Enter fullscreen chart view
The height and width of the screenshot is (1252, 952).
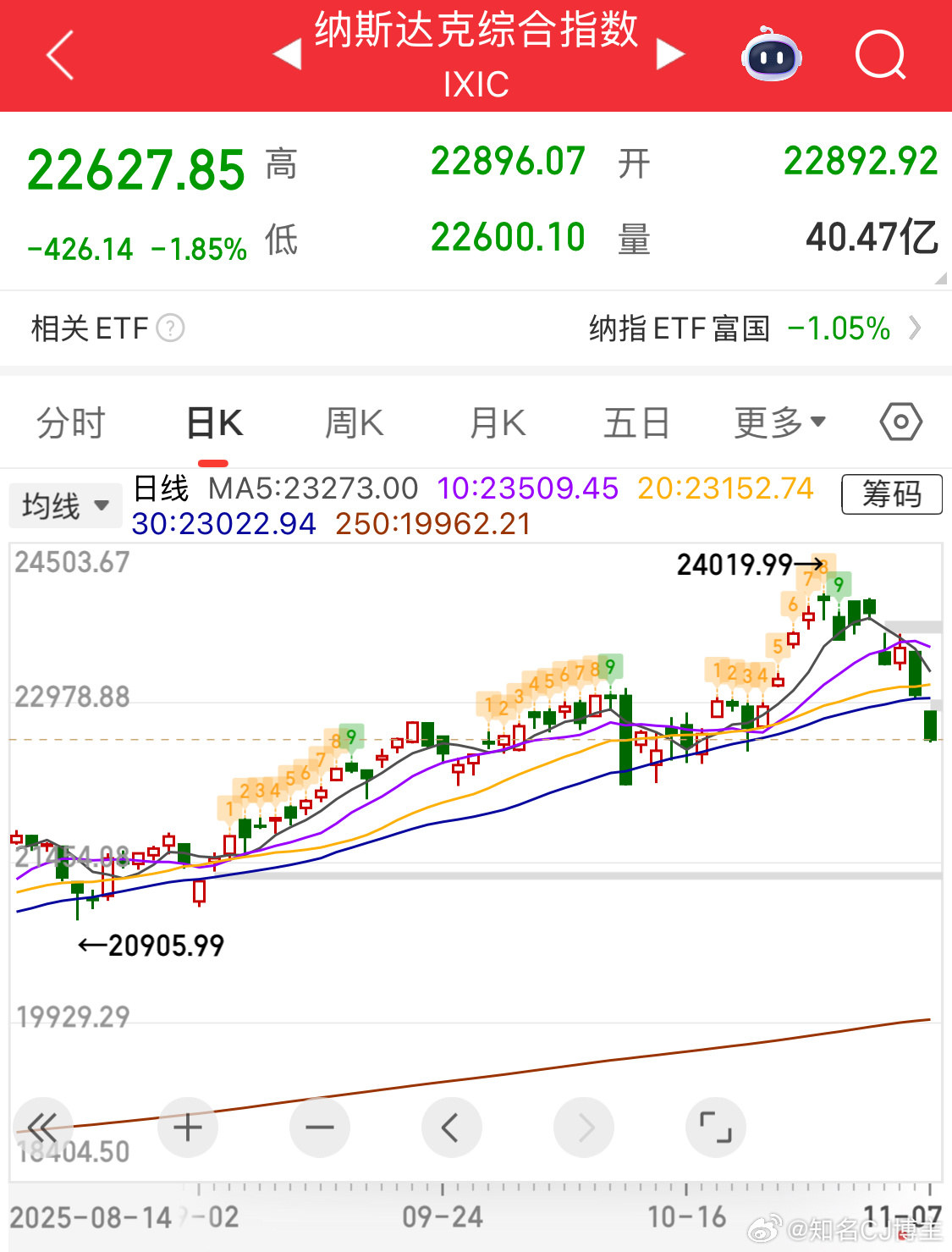coord(716,1128)
